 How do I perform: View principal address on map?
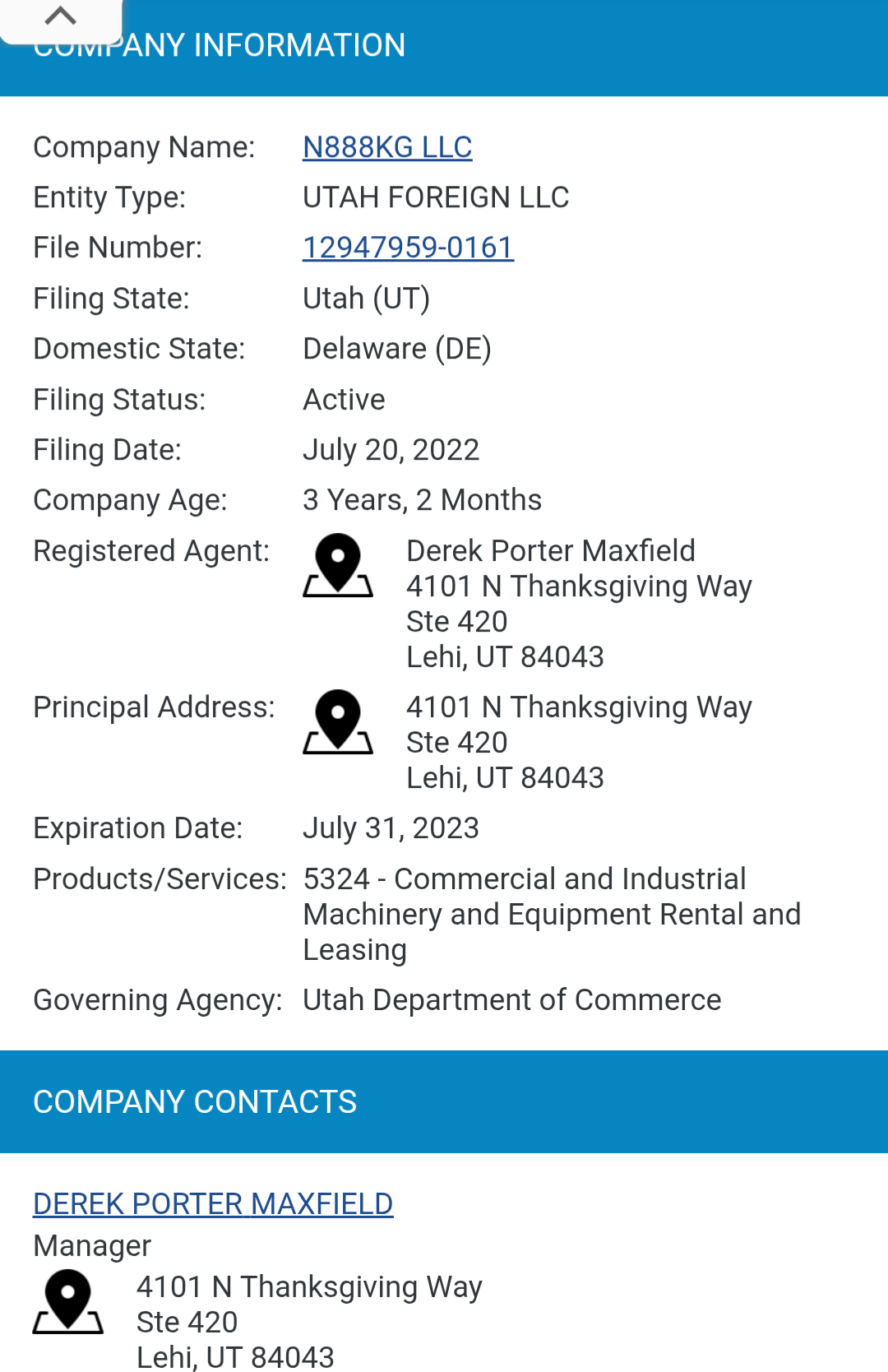coord(338,721)
